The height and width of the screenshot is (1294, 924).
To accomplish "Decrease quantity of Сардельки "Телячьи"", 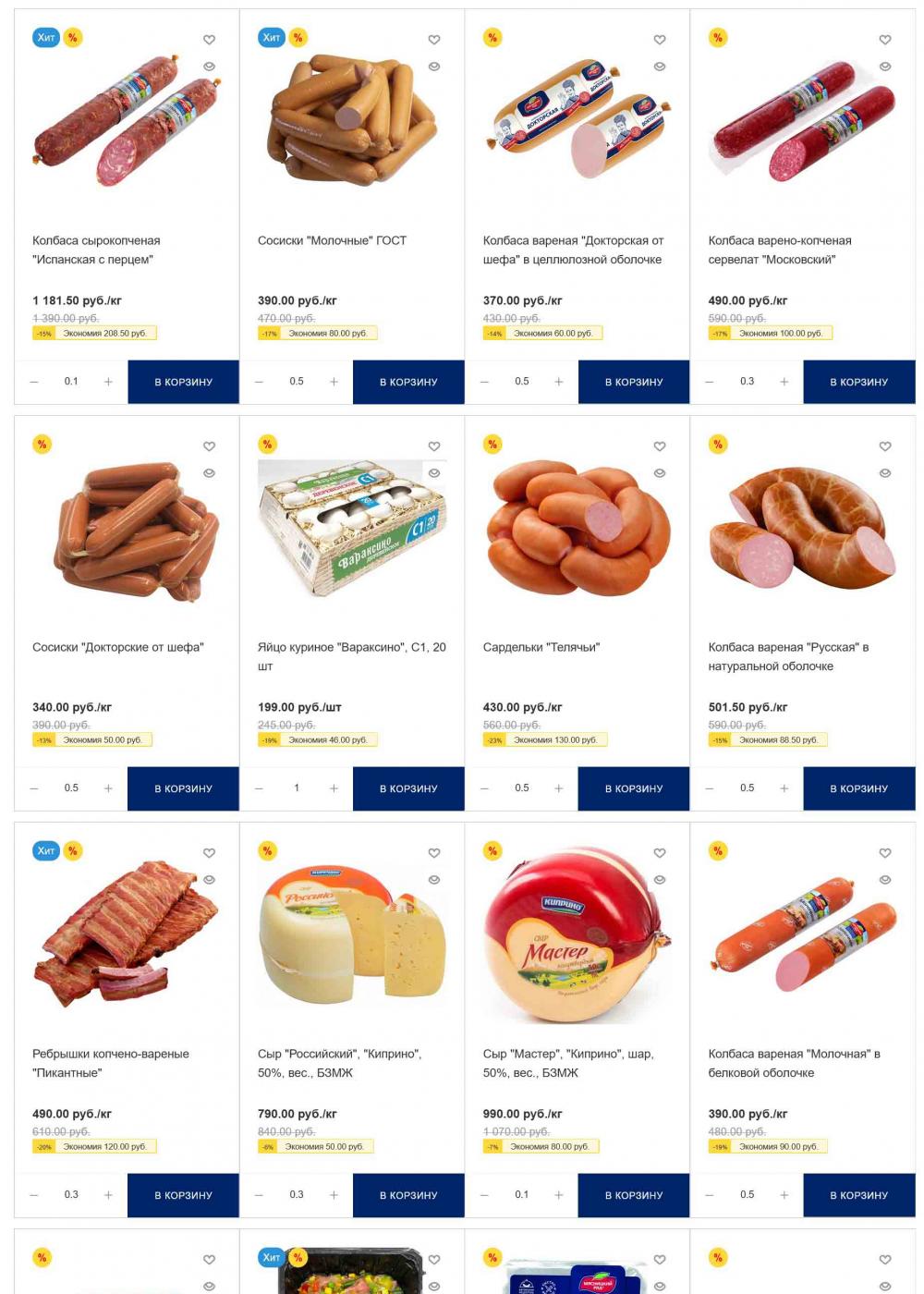I will click(x=484, y=788).
